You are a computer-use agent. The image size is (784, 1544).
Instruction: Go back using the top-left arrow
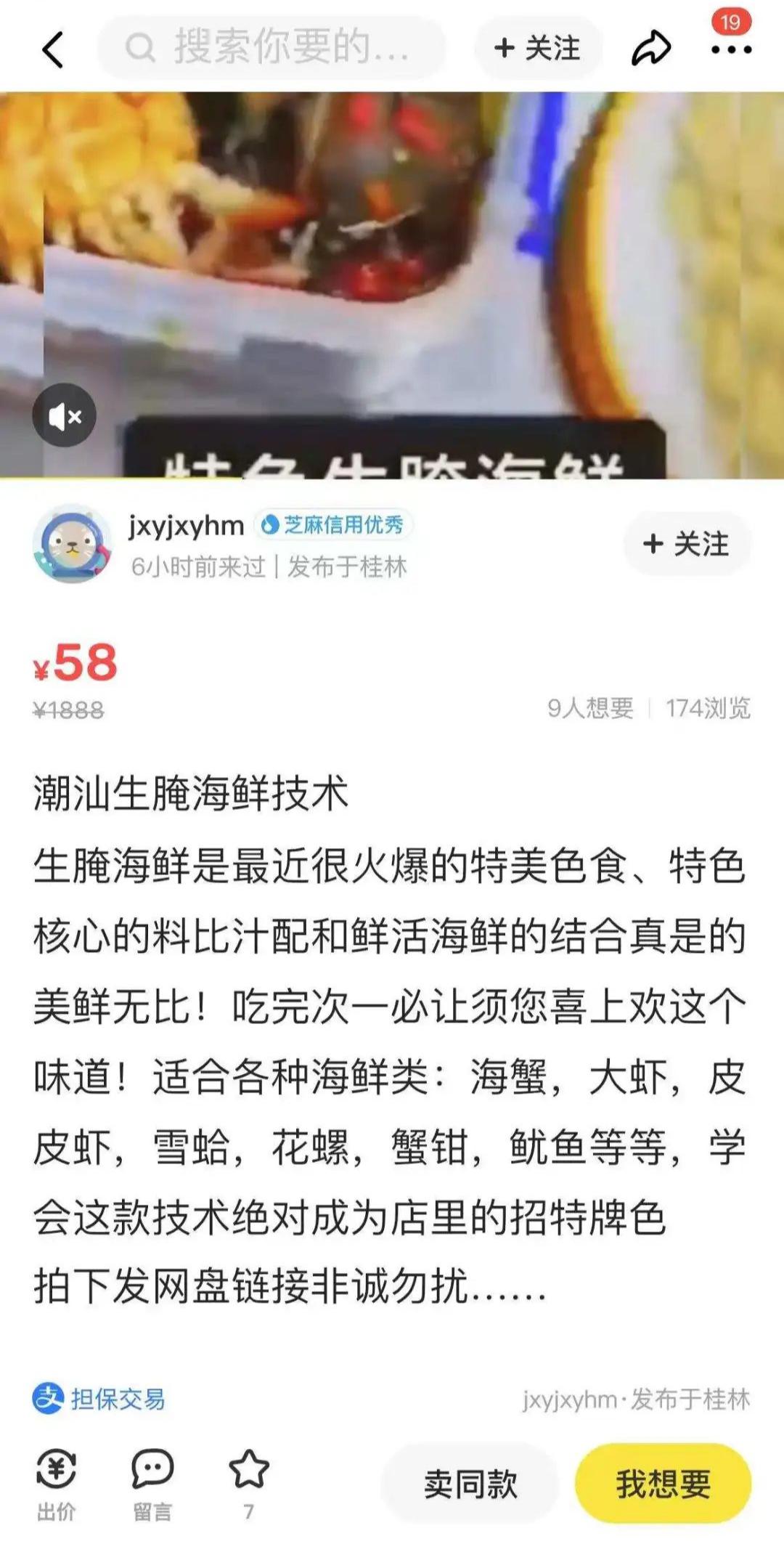[x=53, y=49]
